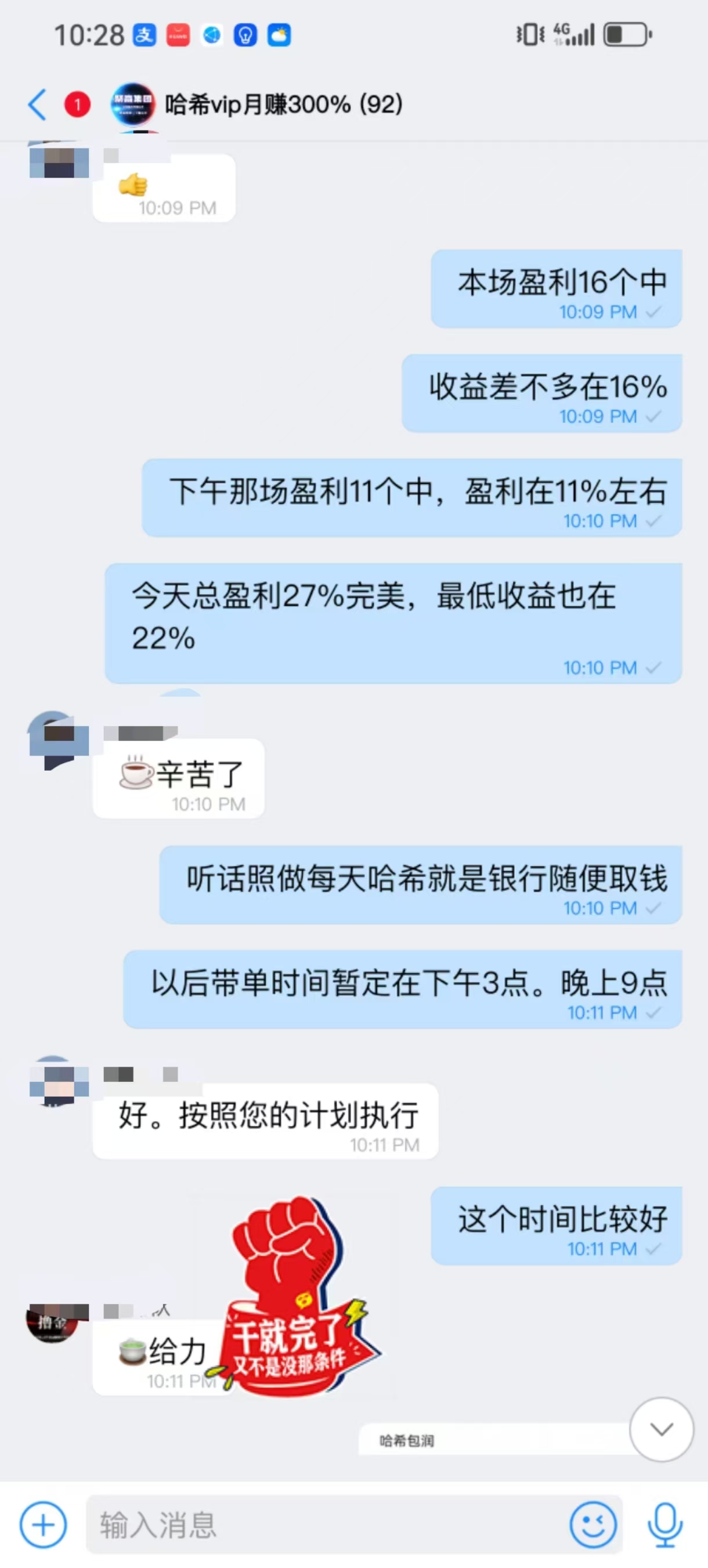Go back using the arrow

coord(37,104)
